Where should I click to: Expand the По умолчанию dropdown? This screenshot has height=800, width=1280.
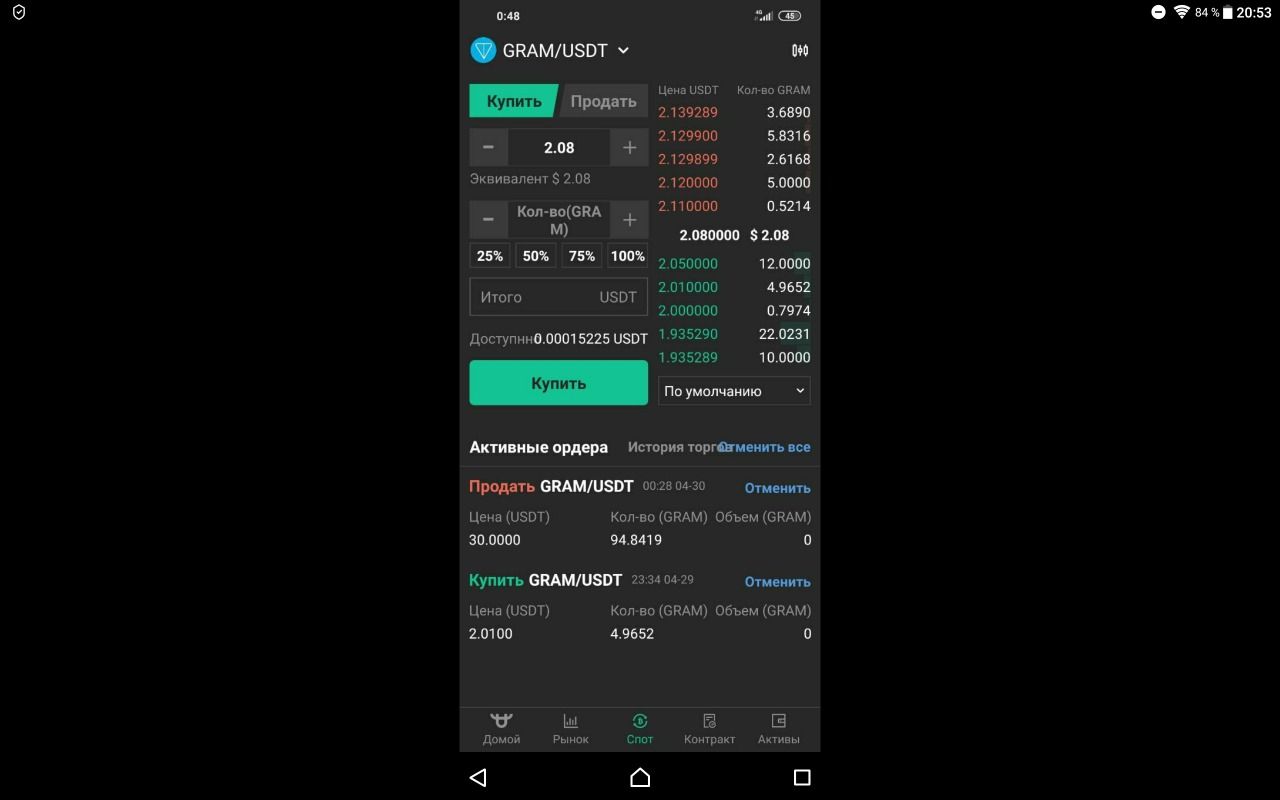click(734, 391)
